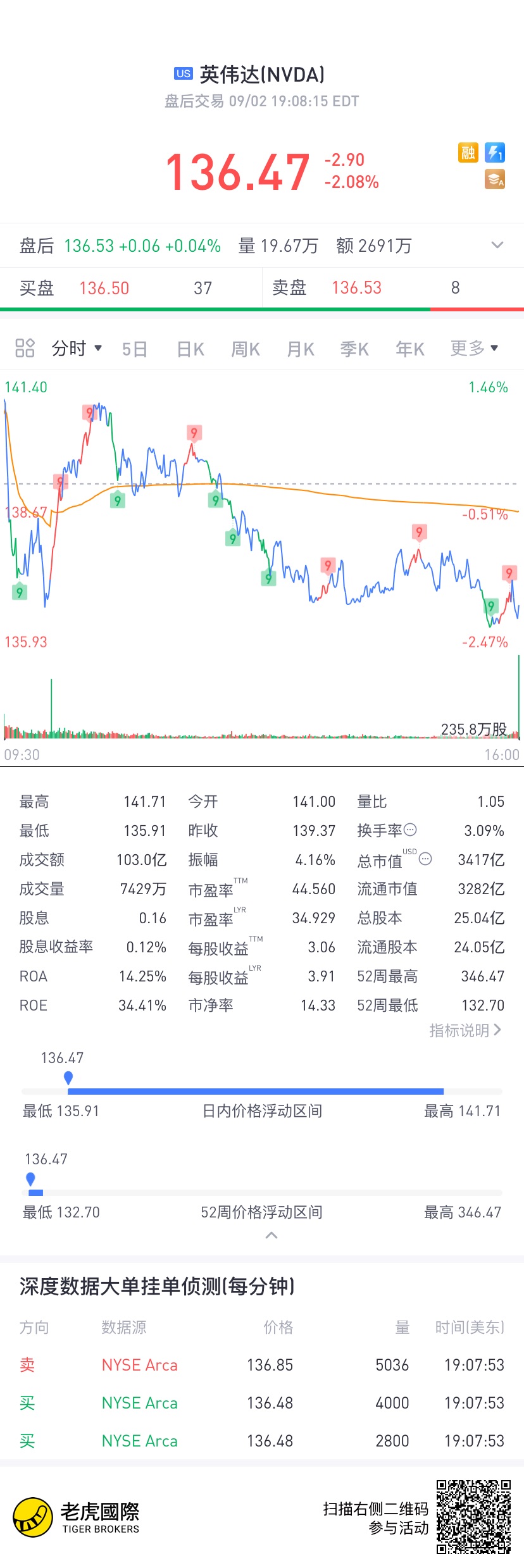The height and width of the screenshot is (1568, 524).
Task: Switch to the 季K chart tab
Action: (354, 349)
